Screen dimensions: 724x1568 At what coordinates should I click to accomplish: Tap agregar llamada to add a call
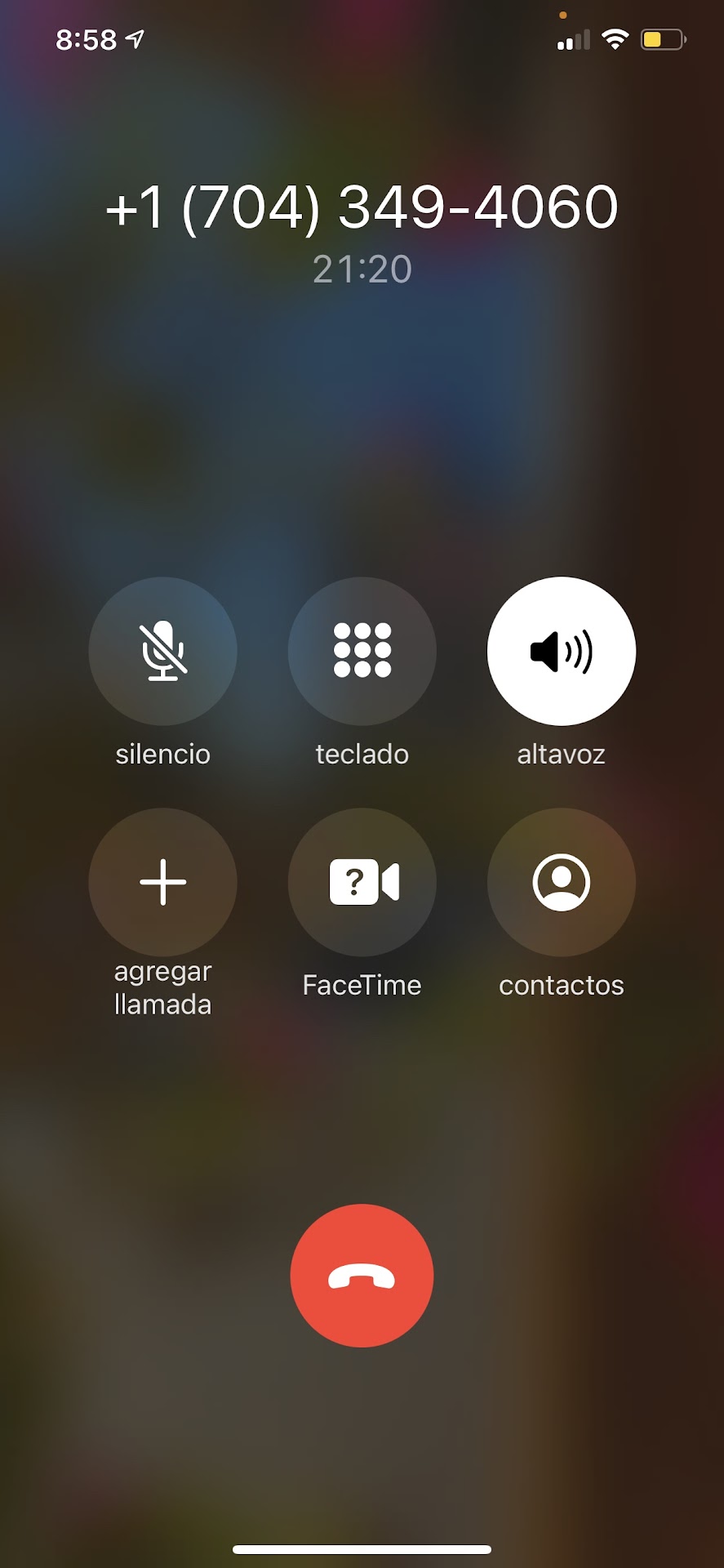(162, 882)
